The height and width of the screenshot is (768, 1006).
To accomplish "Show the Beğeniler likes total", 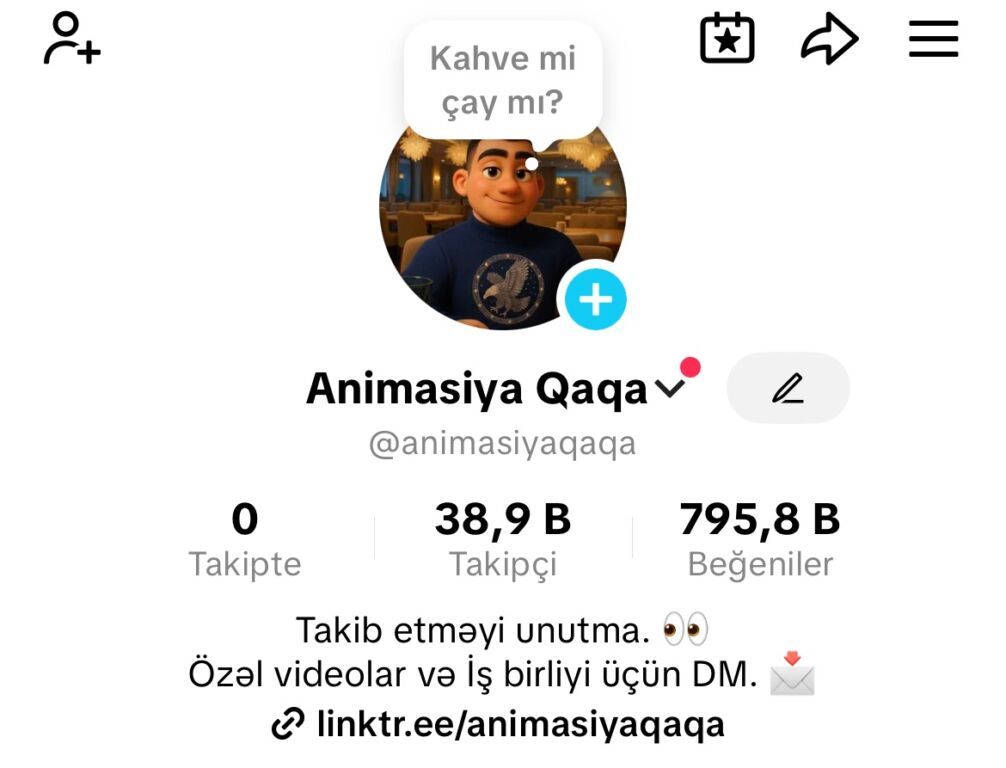I will click(760, 541).
